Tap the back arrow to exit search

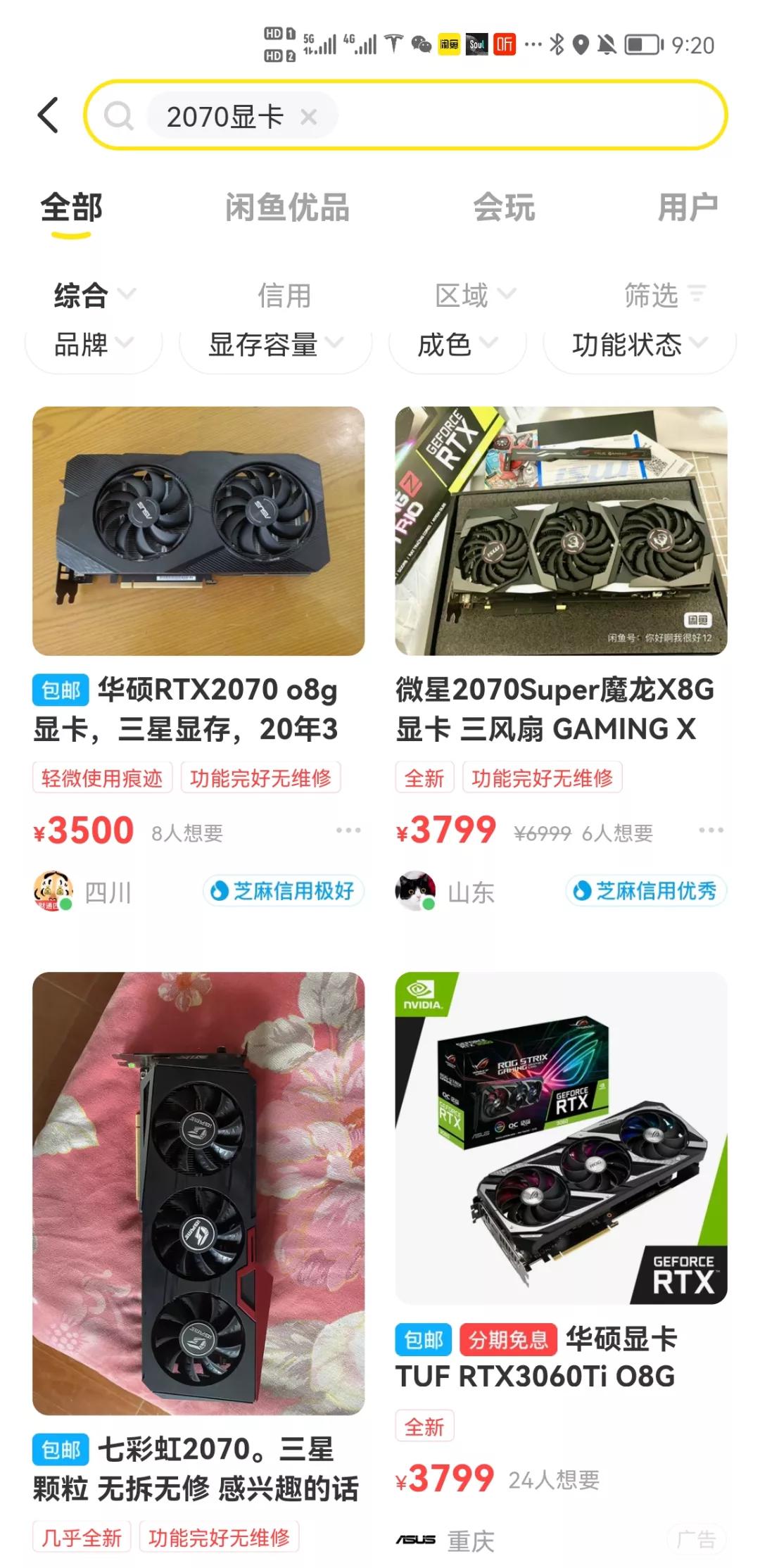48,115
